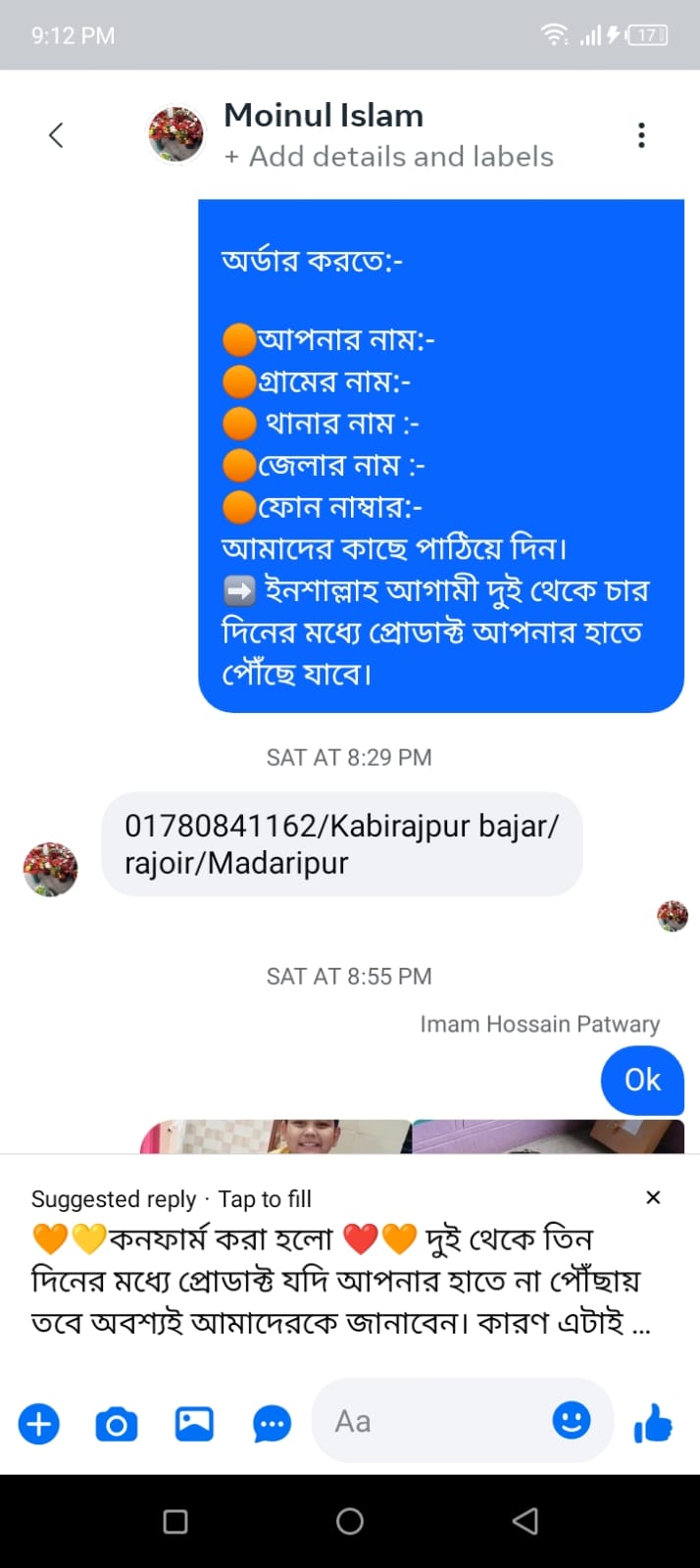Image resolution: width=700 pixels, height=1568 pixels.
Task: Dismiss the suggested reply panel
Action: point(653,1197)
